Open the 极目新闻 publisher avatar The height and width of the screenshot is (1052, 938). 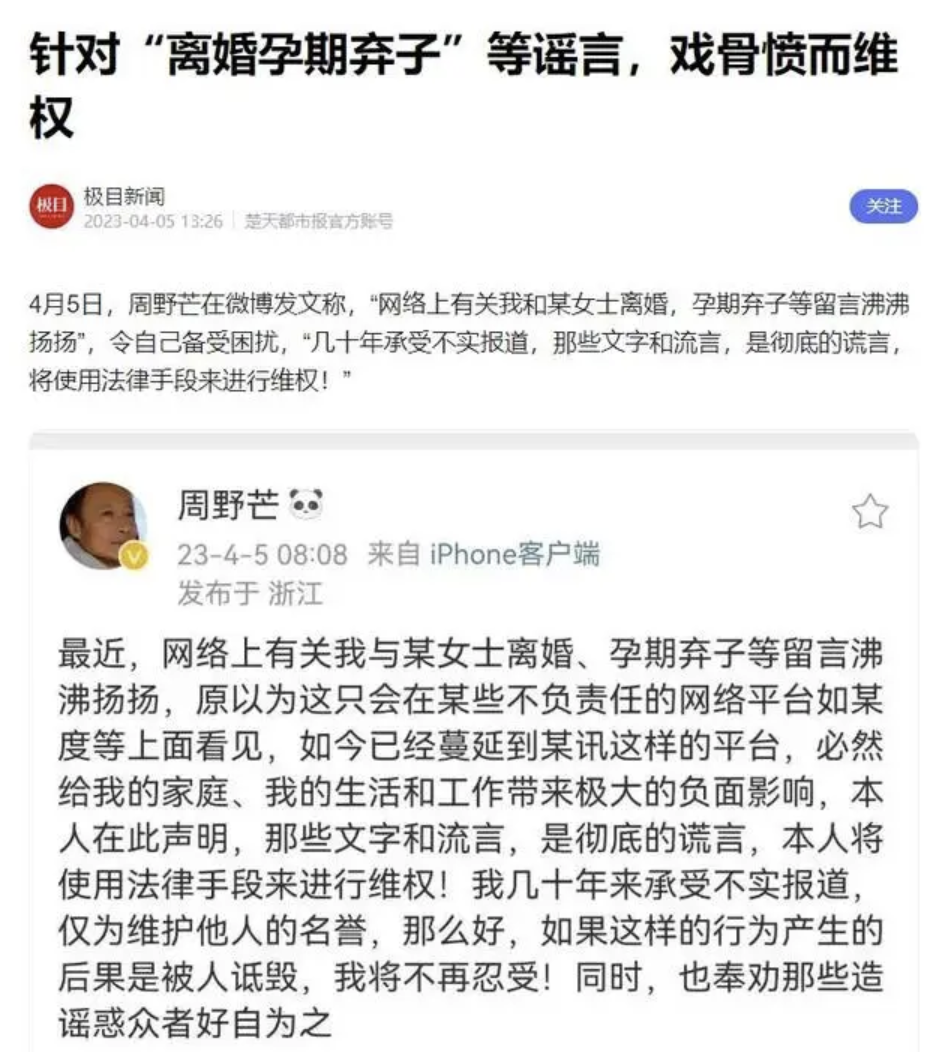coord(51,207)
